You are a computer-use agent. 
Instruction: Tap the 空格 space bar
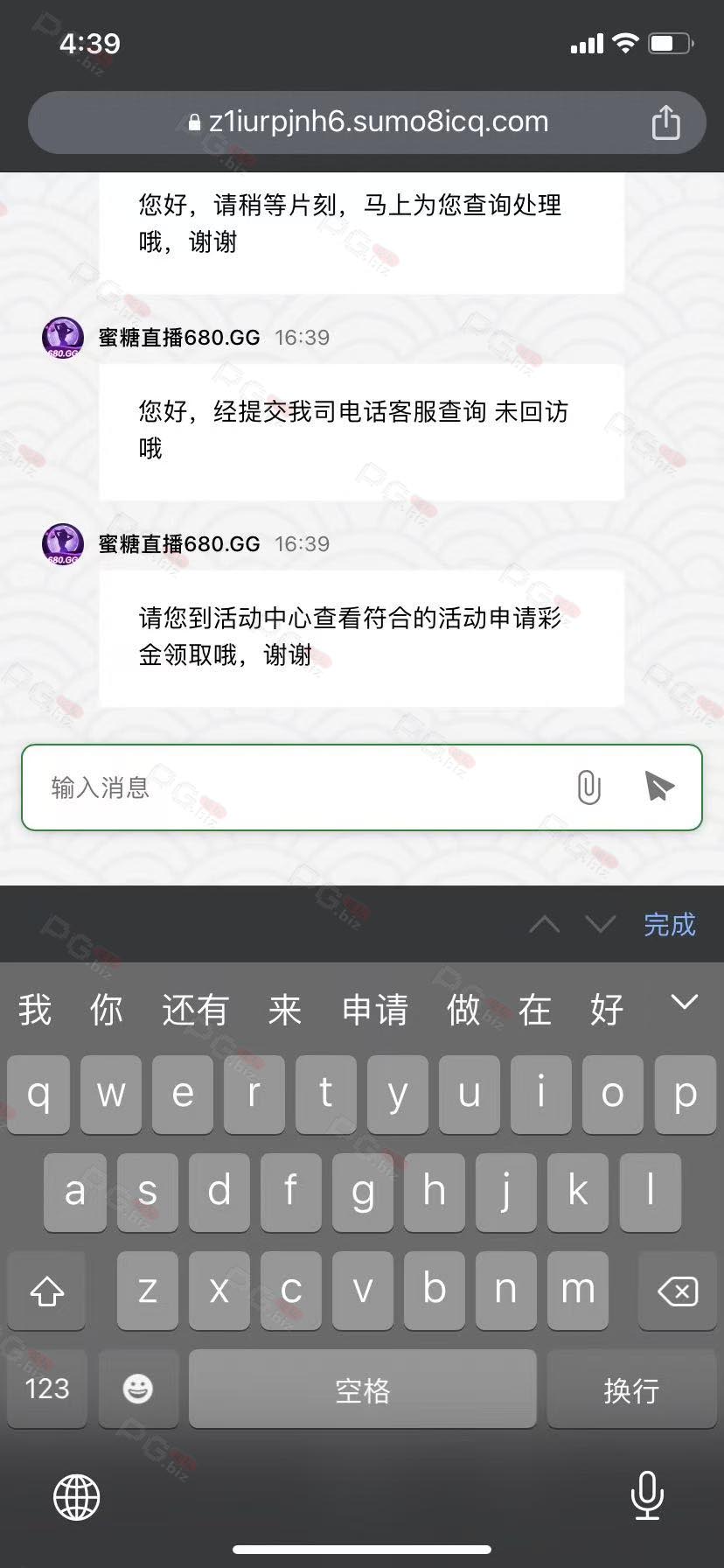click(362, 1389)
